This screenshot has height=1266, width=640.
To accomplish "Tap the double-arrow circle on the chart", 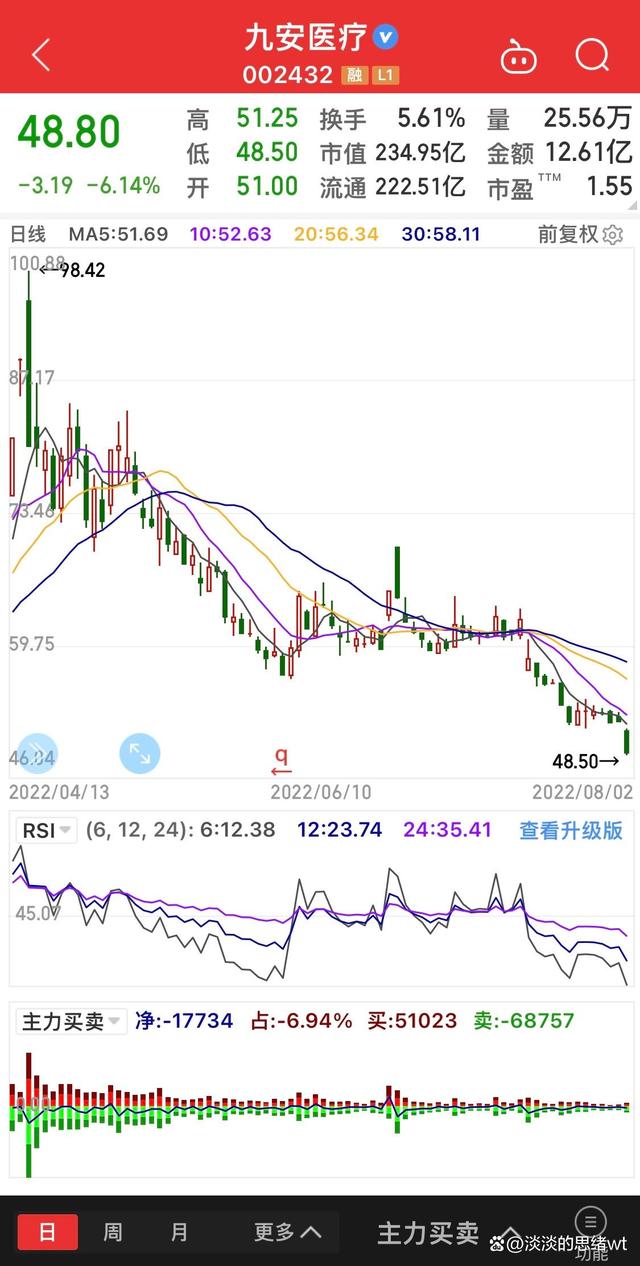I will click(x=38, y=754).
